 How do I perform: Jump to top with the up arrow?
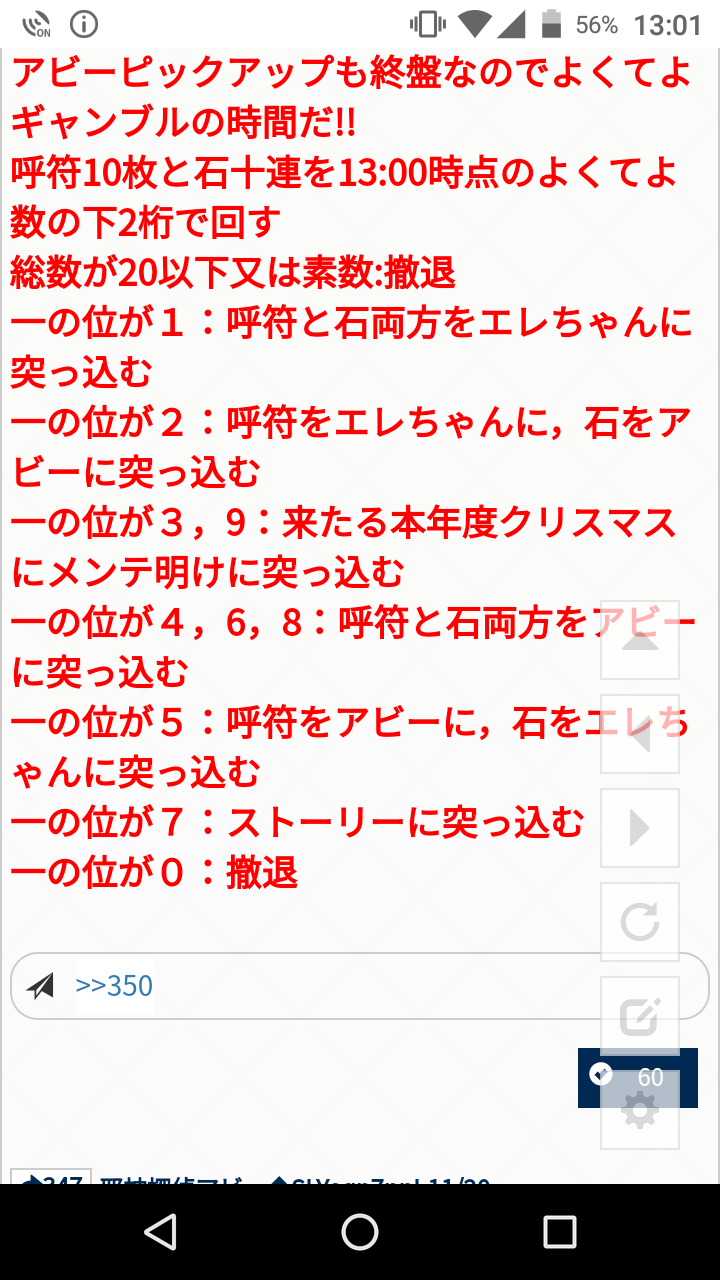click(x=640, y=640)
